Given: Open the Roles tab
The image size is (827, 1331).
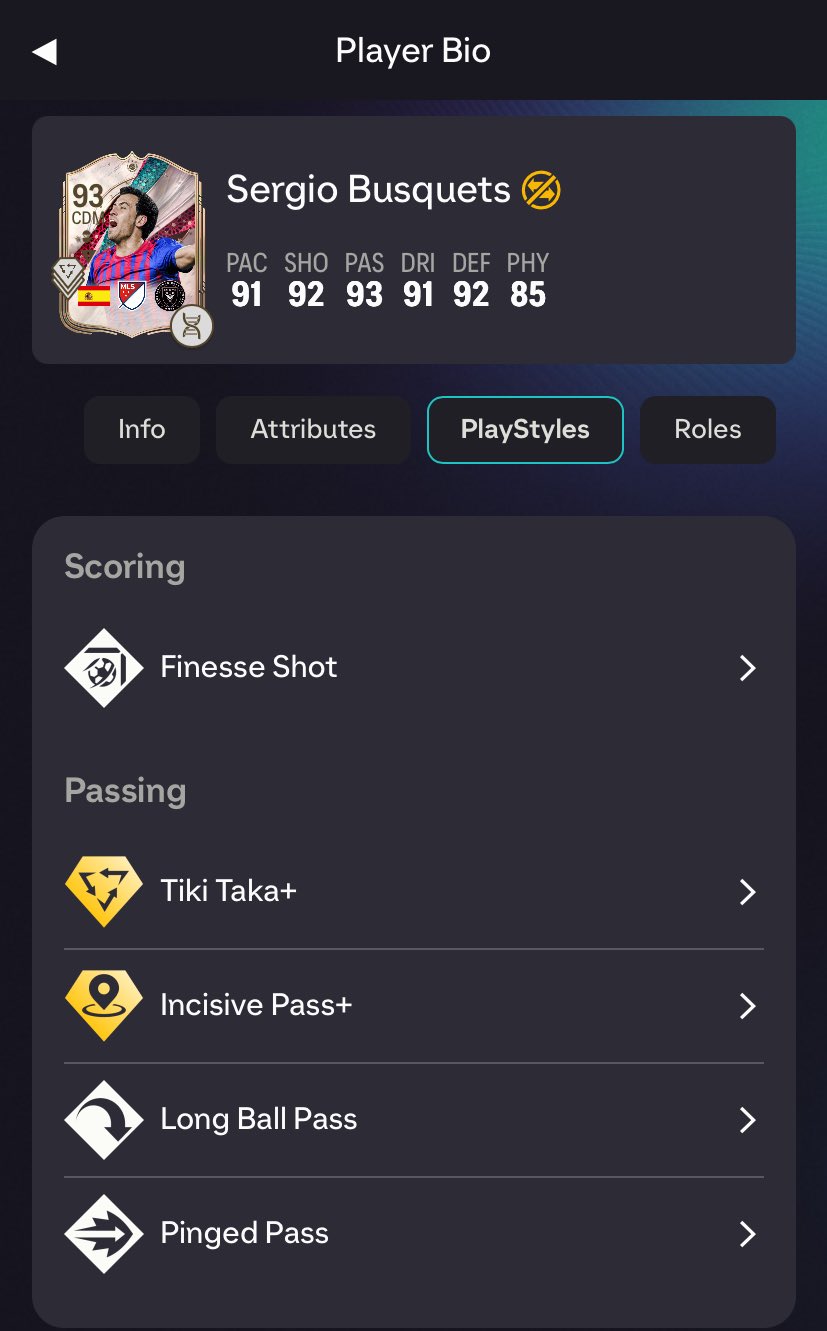Looking at the screenshot, I should click(707, 430).
